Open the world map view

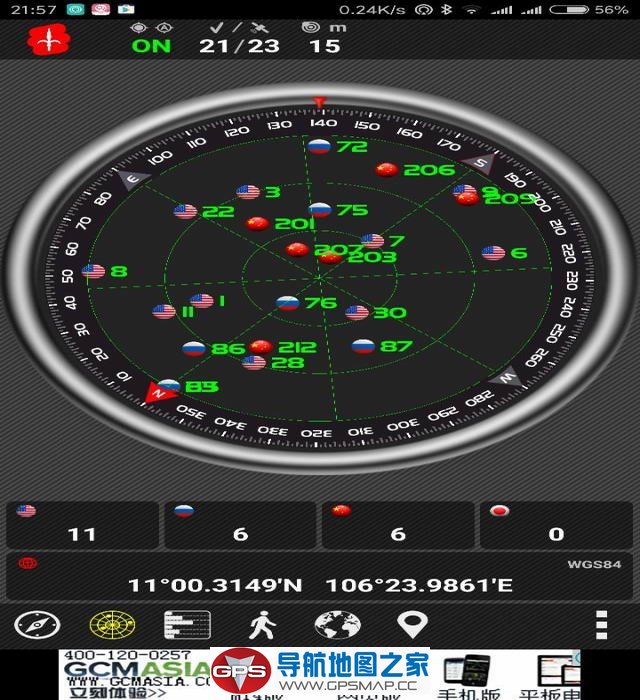[337, 625]
